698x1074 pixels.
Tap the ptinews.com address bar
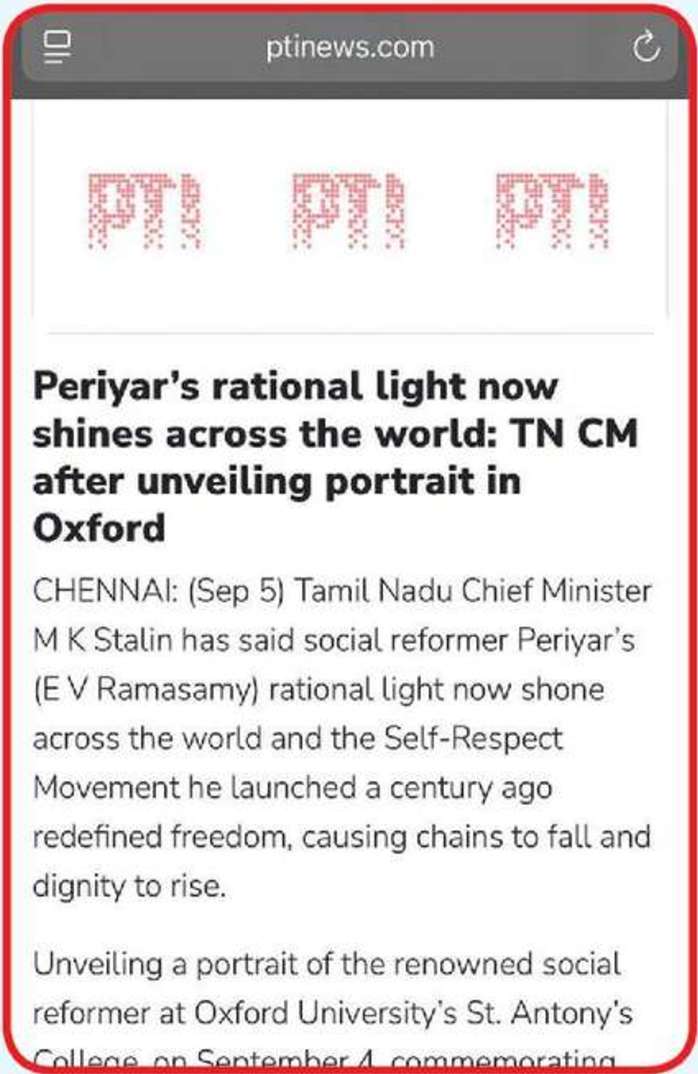coord(350,48)
